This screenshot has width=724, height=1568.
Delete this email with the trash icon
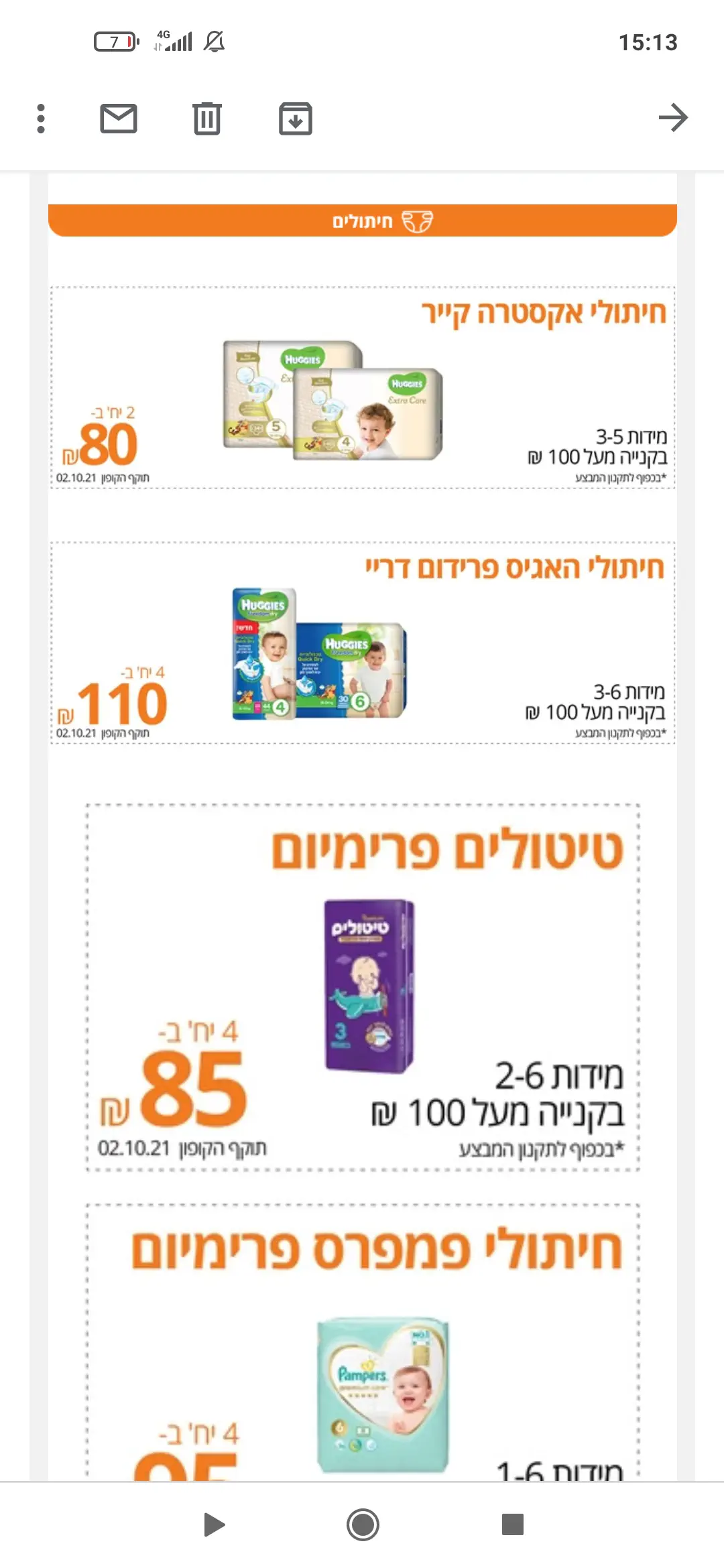pyautogui.click(x=206, y=119)
